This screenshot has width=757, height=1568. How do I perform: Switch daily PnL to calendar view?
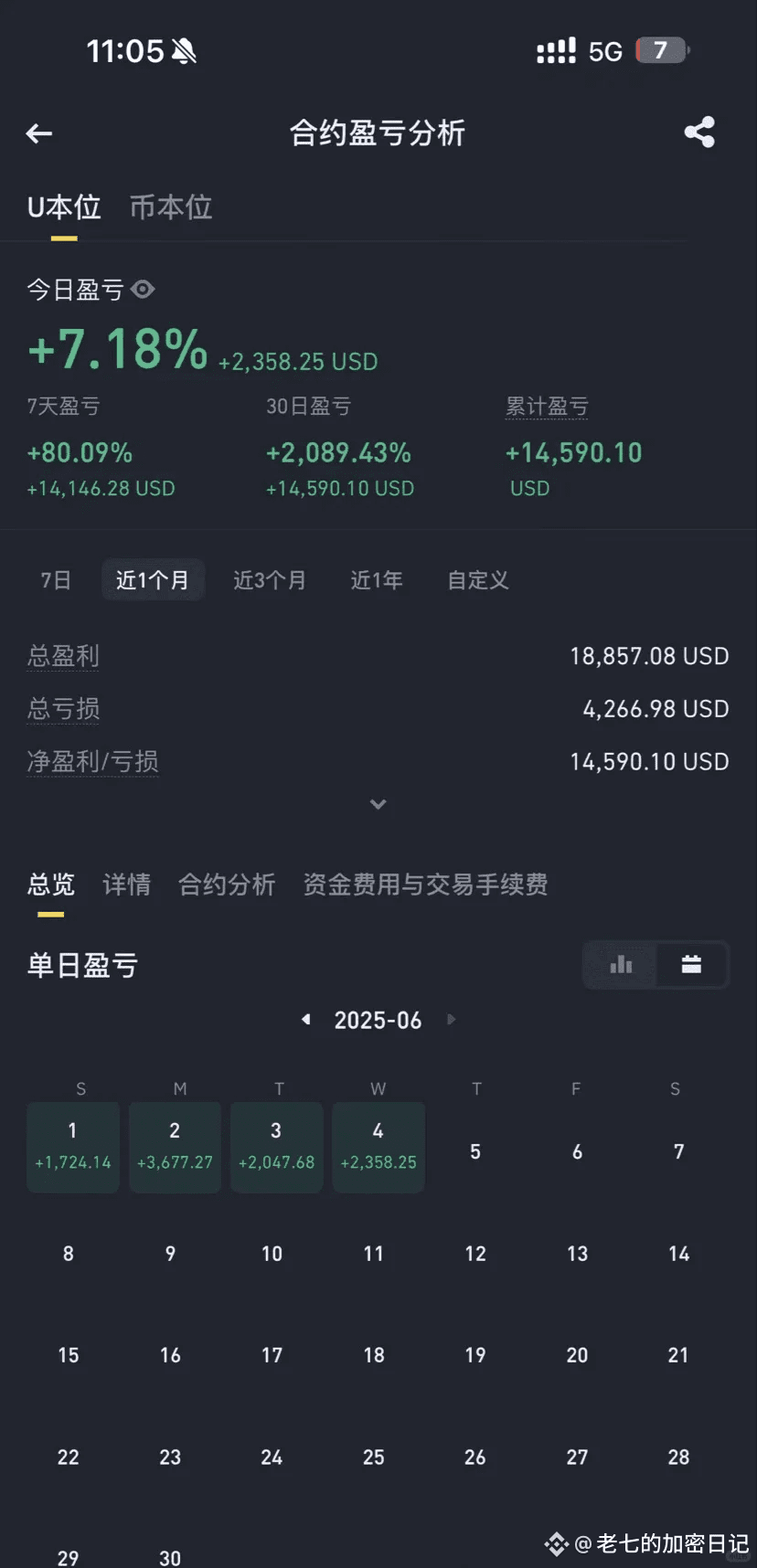coord(692,965)
